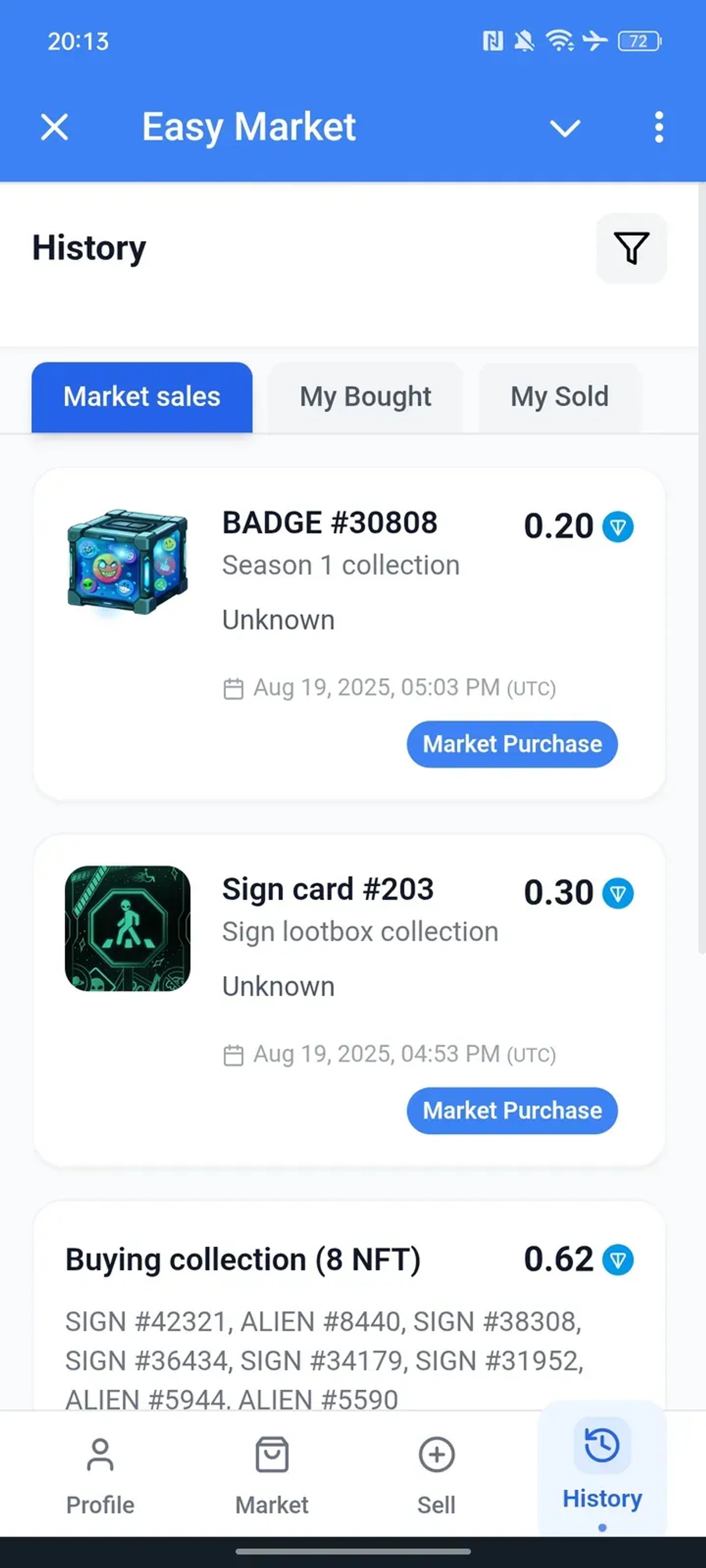This screenshot has width=706, height=1568.
Task: Open the Sign card #203 entry
Action: (x=327, y=889)
